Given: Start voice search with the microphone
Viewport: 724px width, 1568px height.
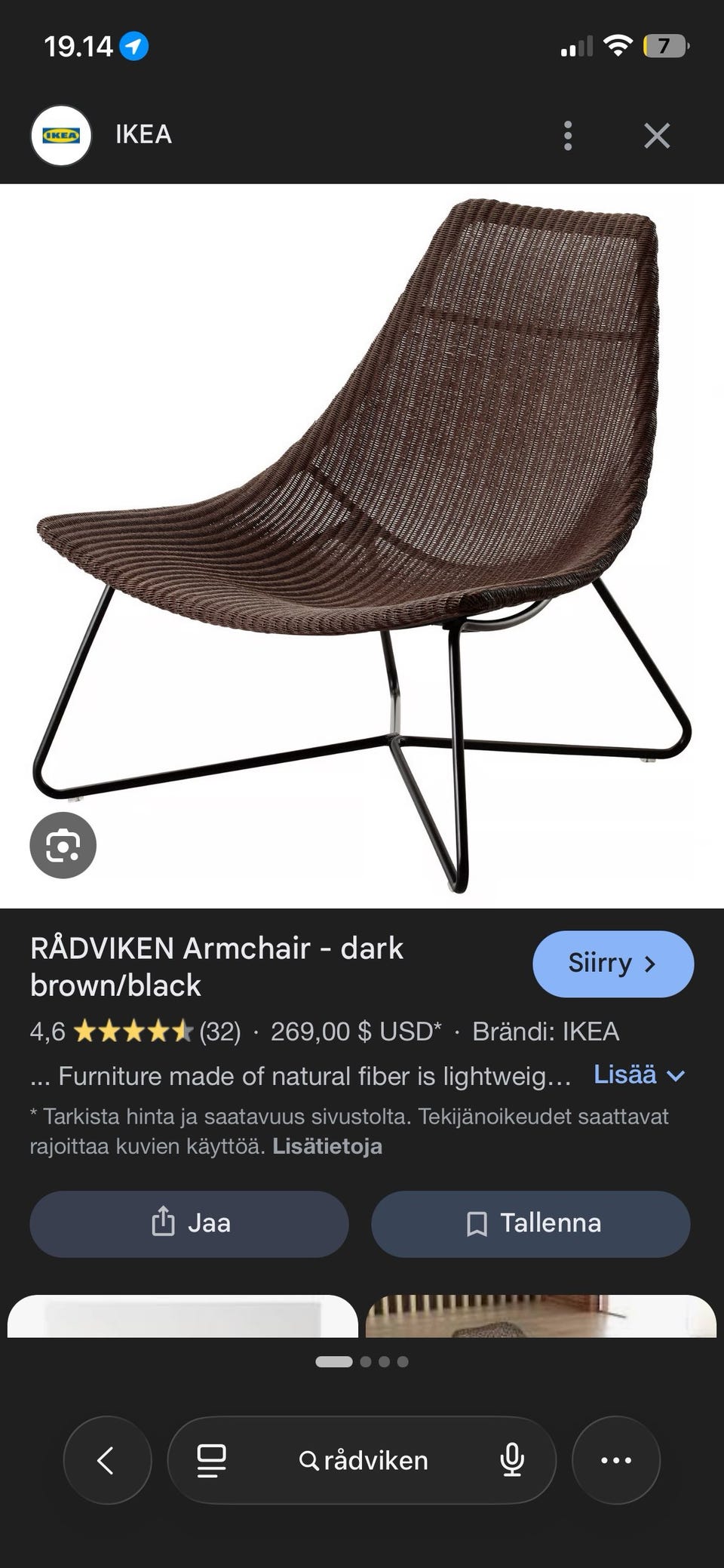Looking at the screenshot, I should click(x=512, y=1460).
